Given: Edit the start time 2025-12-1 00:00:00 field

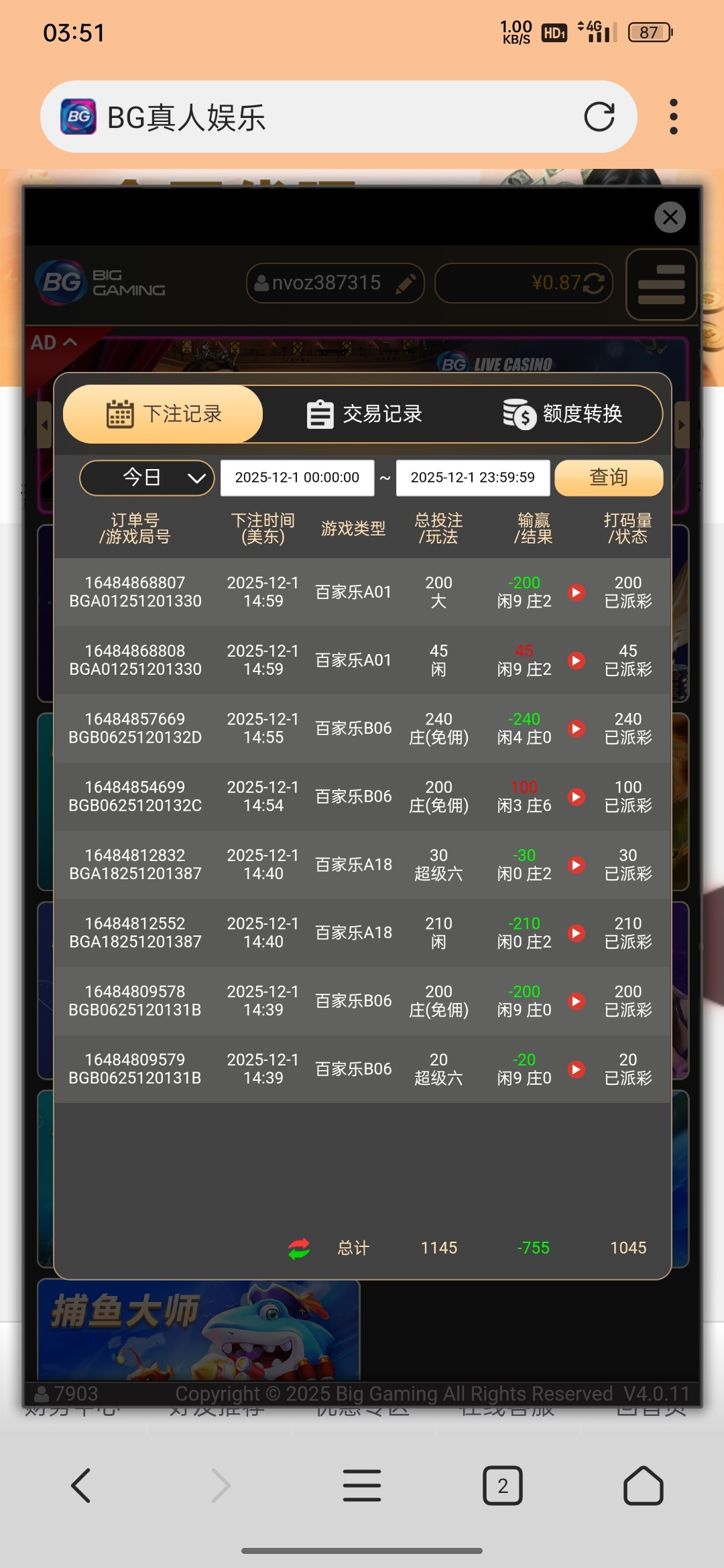Looking at the screenshot, I should point(297,478).
